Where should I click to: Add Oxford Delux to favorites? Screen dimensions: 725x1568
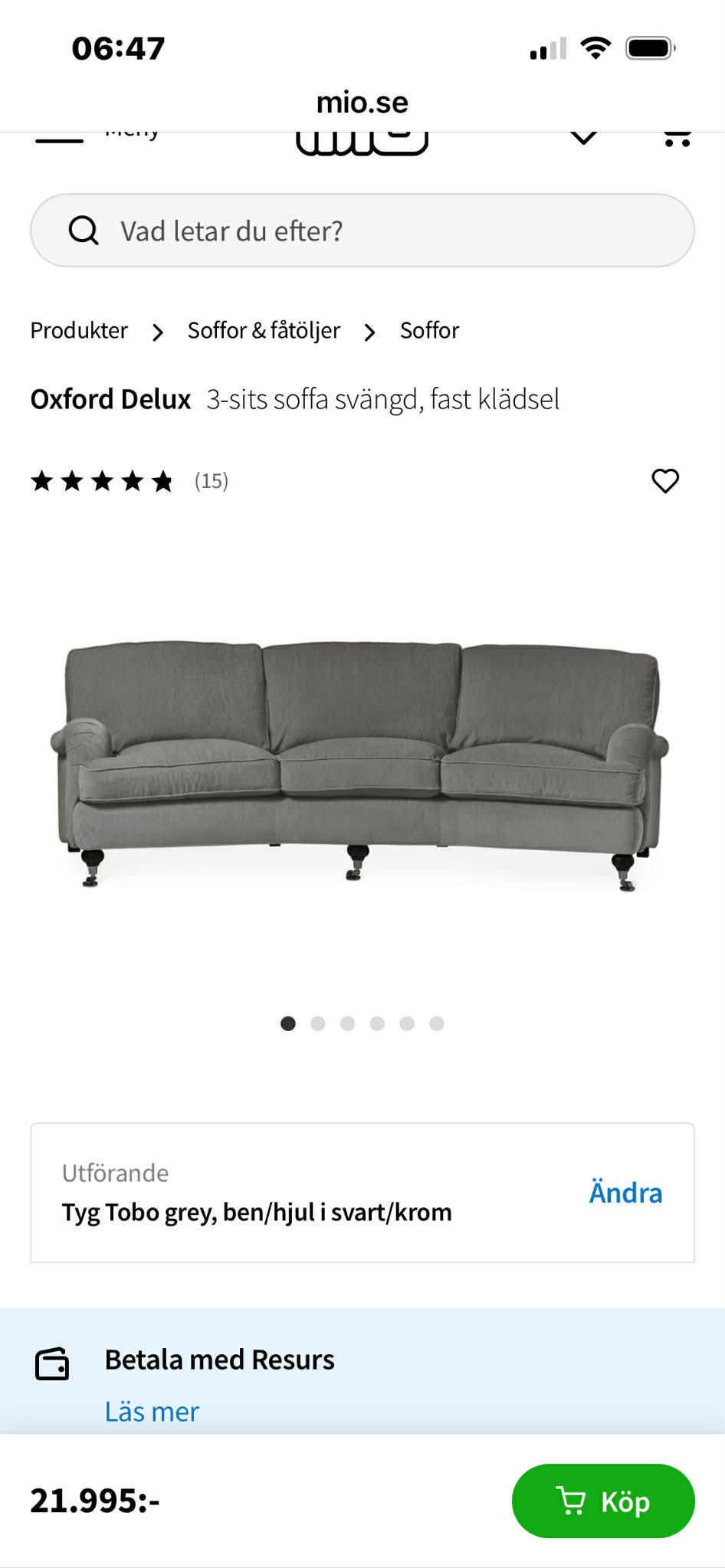pos(664,481)
